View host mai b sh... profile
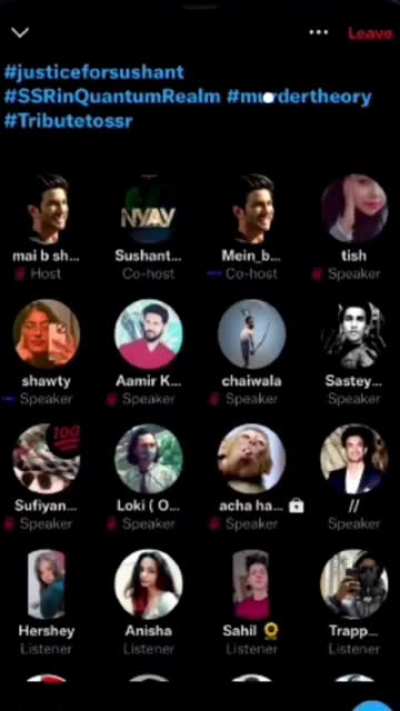 click(x=46, y=209)
